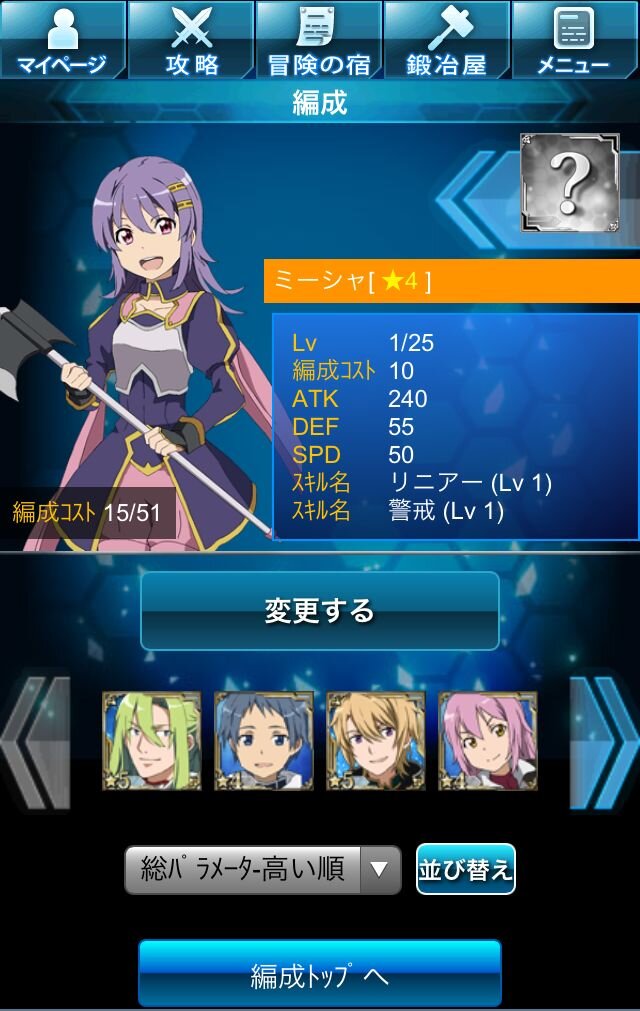
Task: Select the pink-haired character thumbnail
Action: 487,741
